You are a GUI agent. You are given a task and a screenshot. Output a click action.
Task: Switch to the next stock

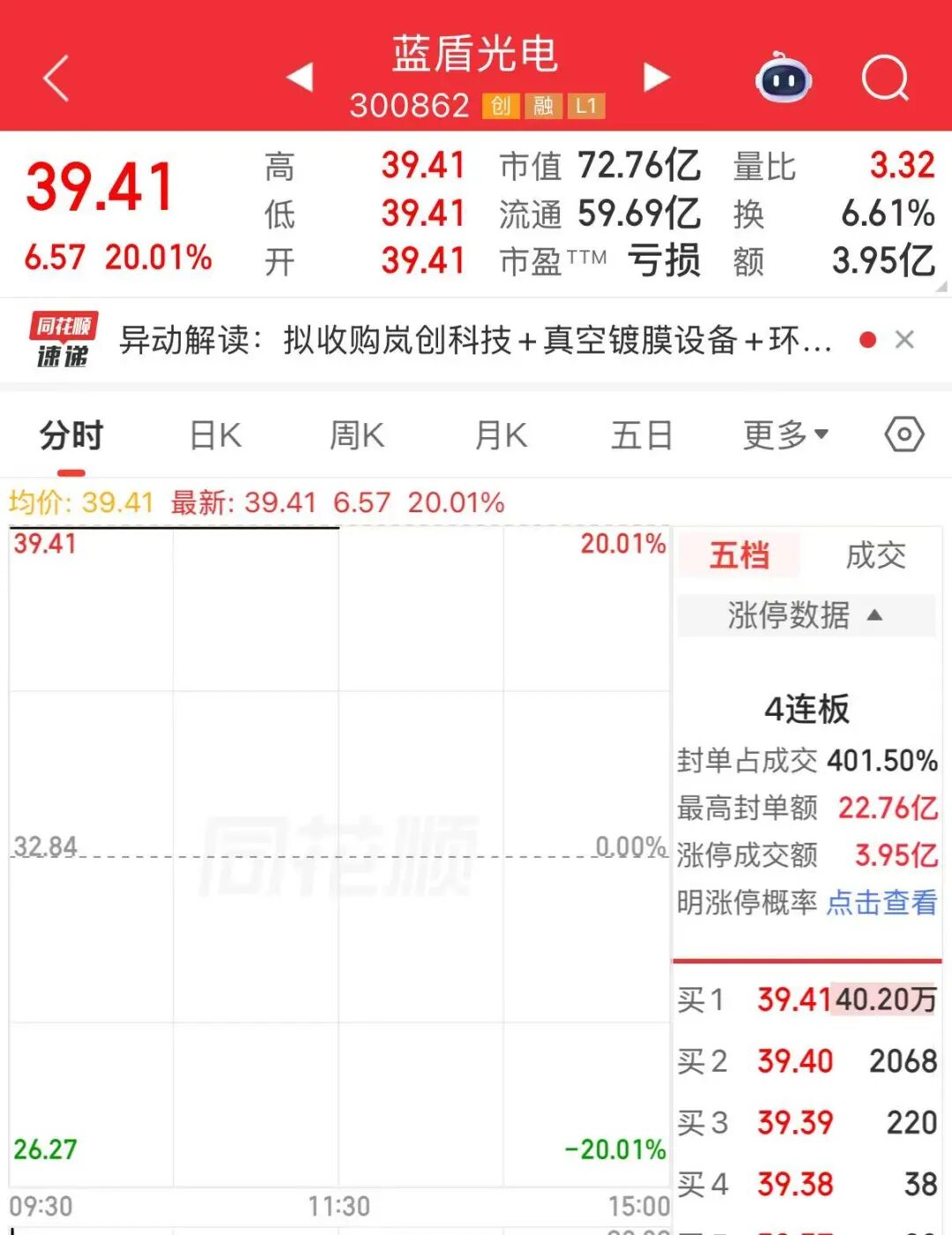click(656, 78)
